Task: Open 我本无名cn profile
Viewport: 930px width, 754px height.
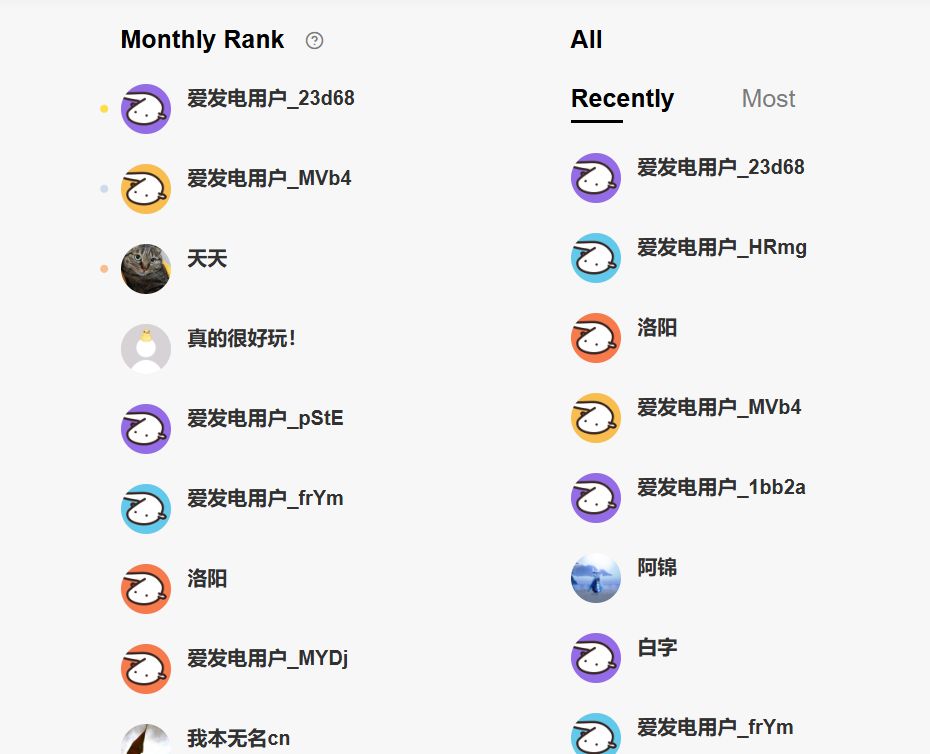Action: 238,739
